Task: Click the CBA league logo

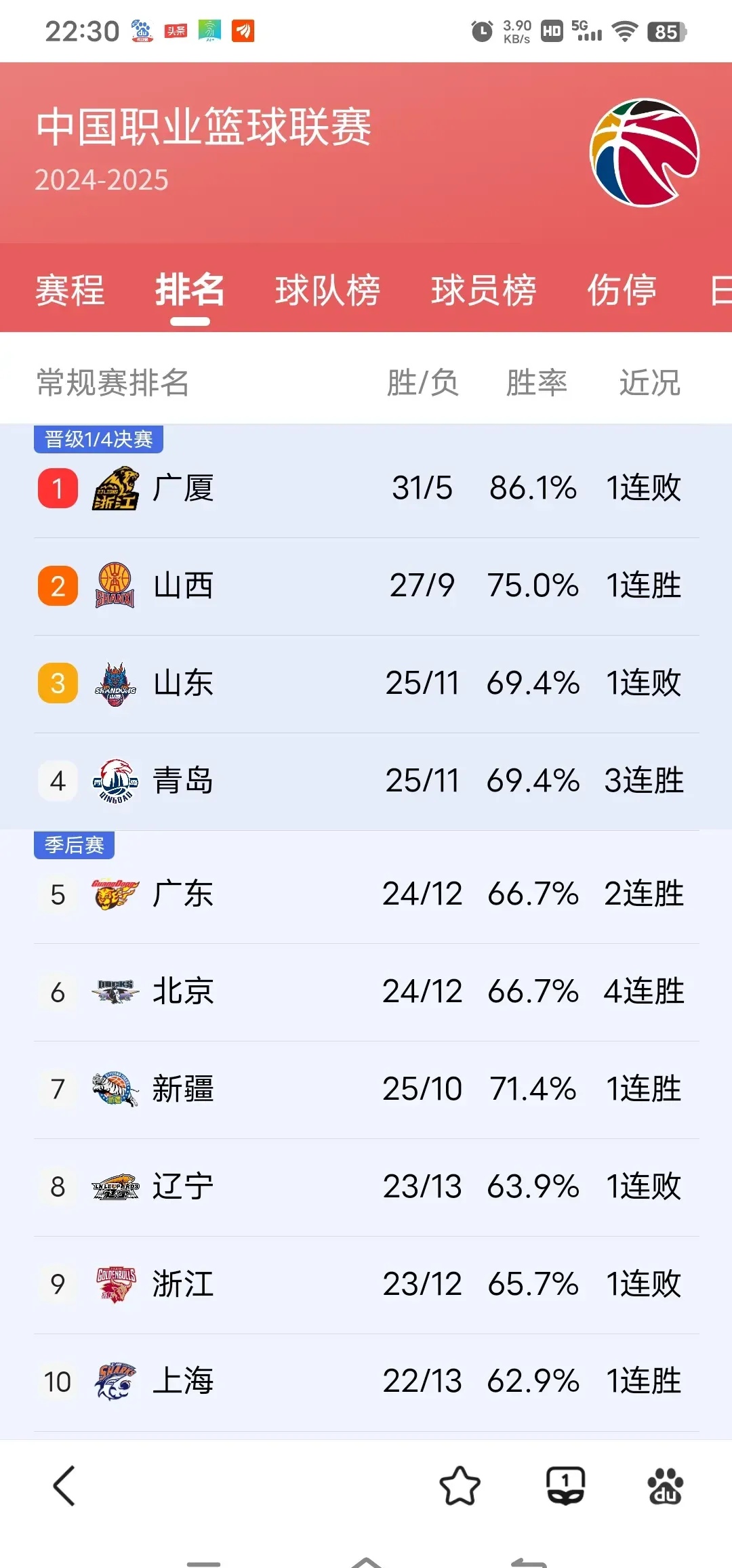Action: tap(643, 150)
